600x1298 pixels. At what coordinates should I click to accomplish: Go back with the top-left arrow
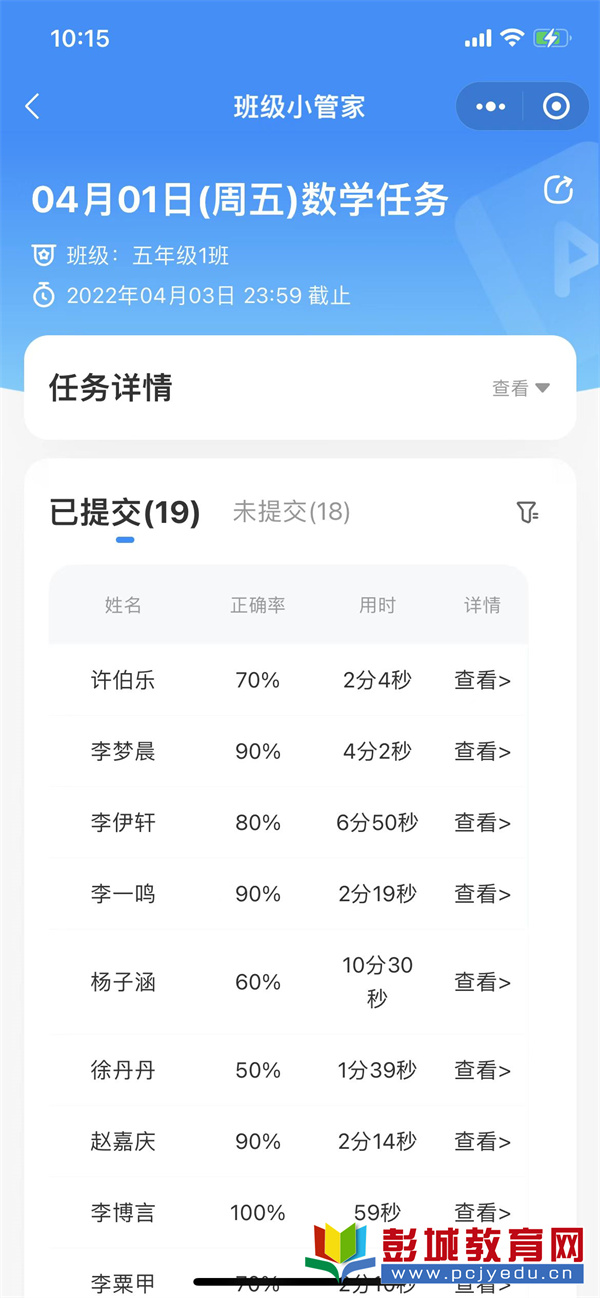tap(32, 107)
